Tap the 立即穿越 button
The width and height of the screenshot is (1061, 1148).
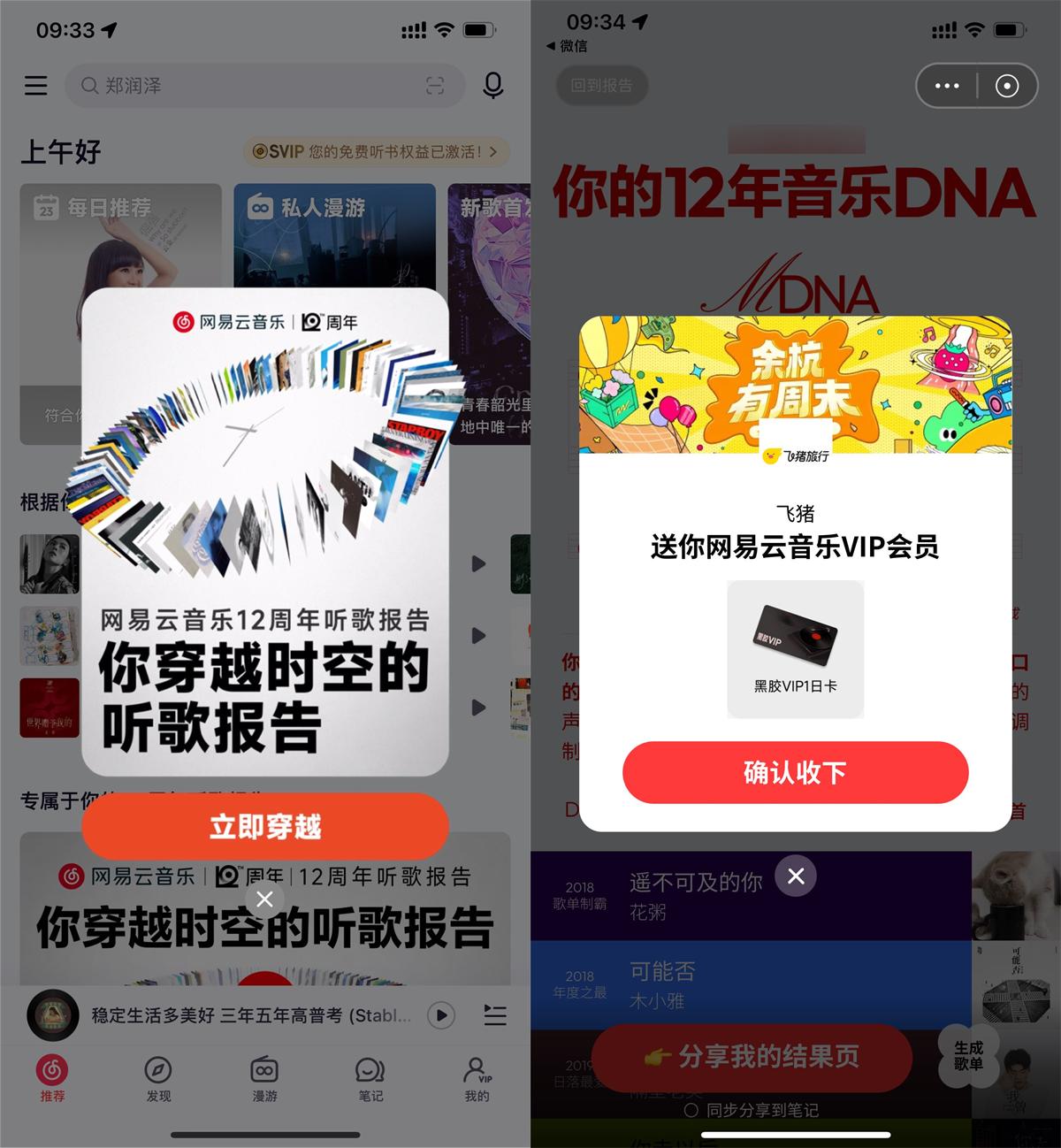265,826
